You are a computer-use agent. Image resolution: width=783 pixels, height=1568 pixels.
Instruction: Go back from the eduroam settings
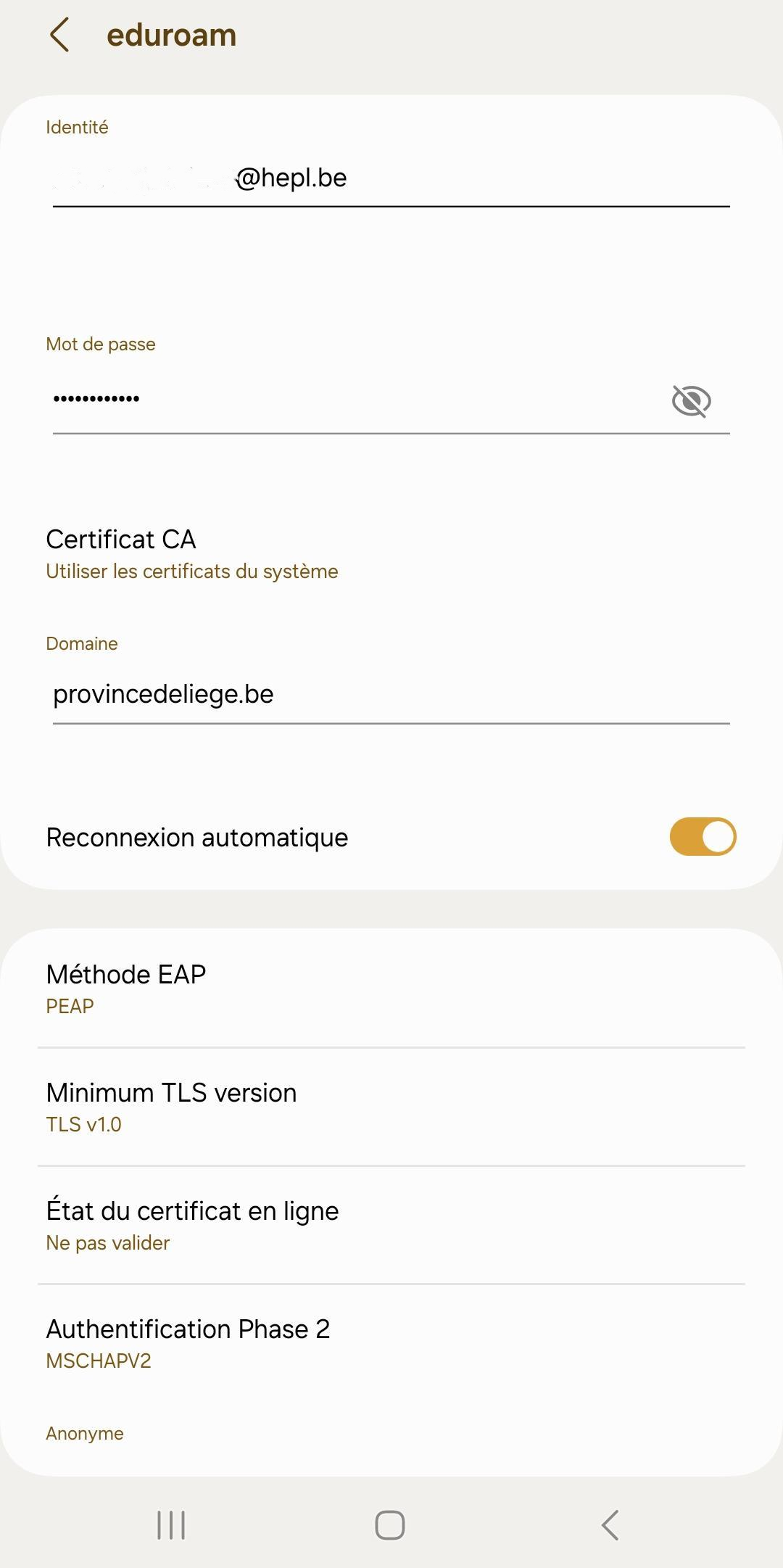pos(60,35)
